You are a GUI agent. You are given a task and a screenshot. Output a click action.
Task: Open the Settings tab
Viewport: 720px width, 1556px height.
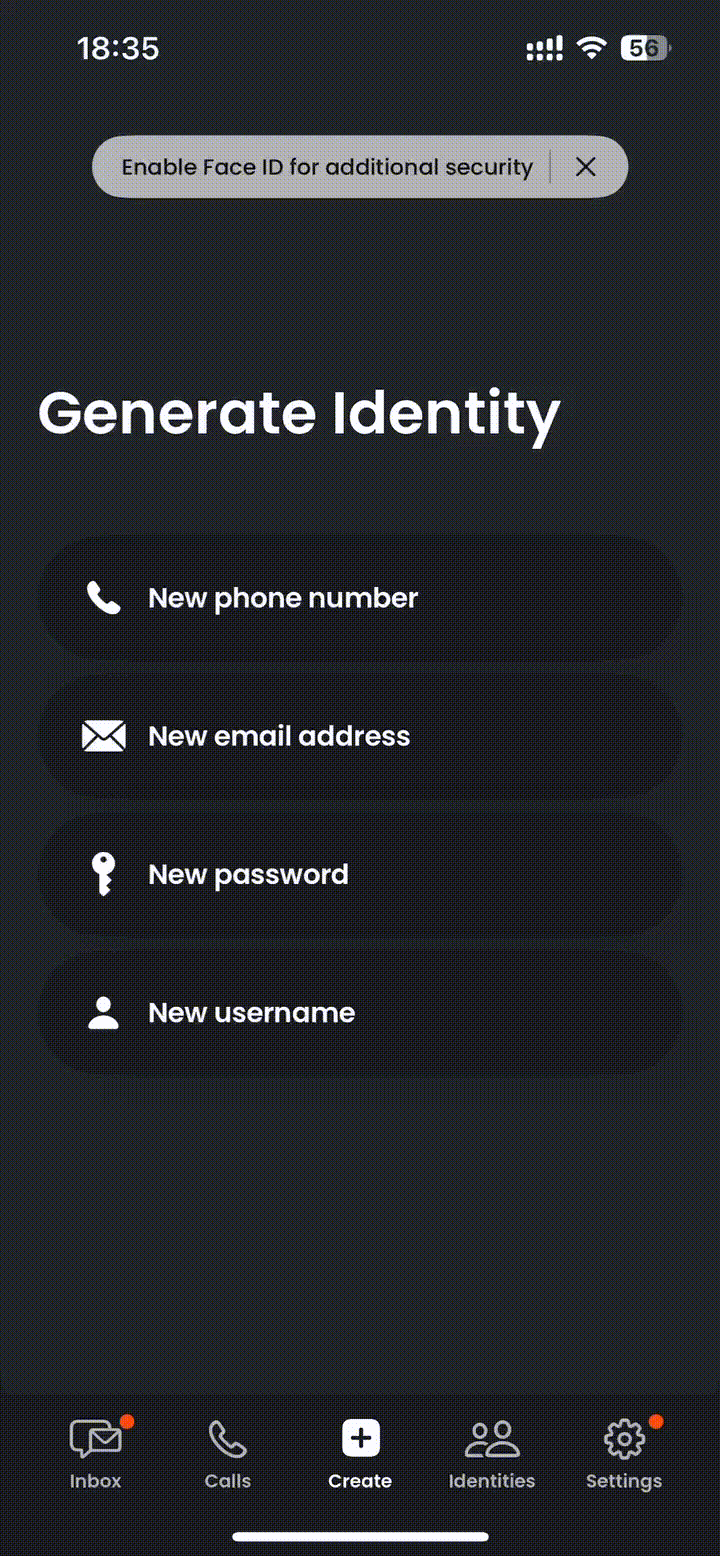(624, 1454)
